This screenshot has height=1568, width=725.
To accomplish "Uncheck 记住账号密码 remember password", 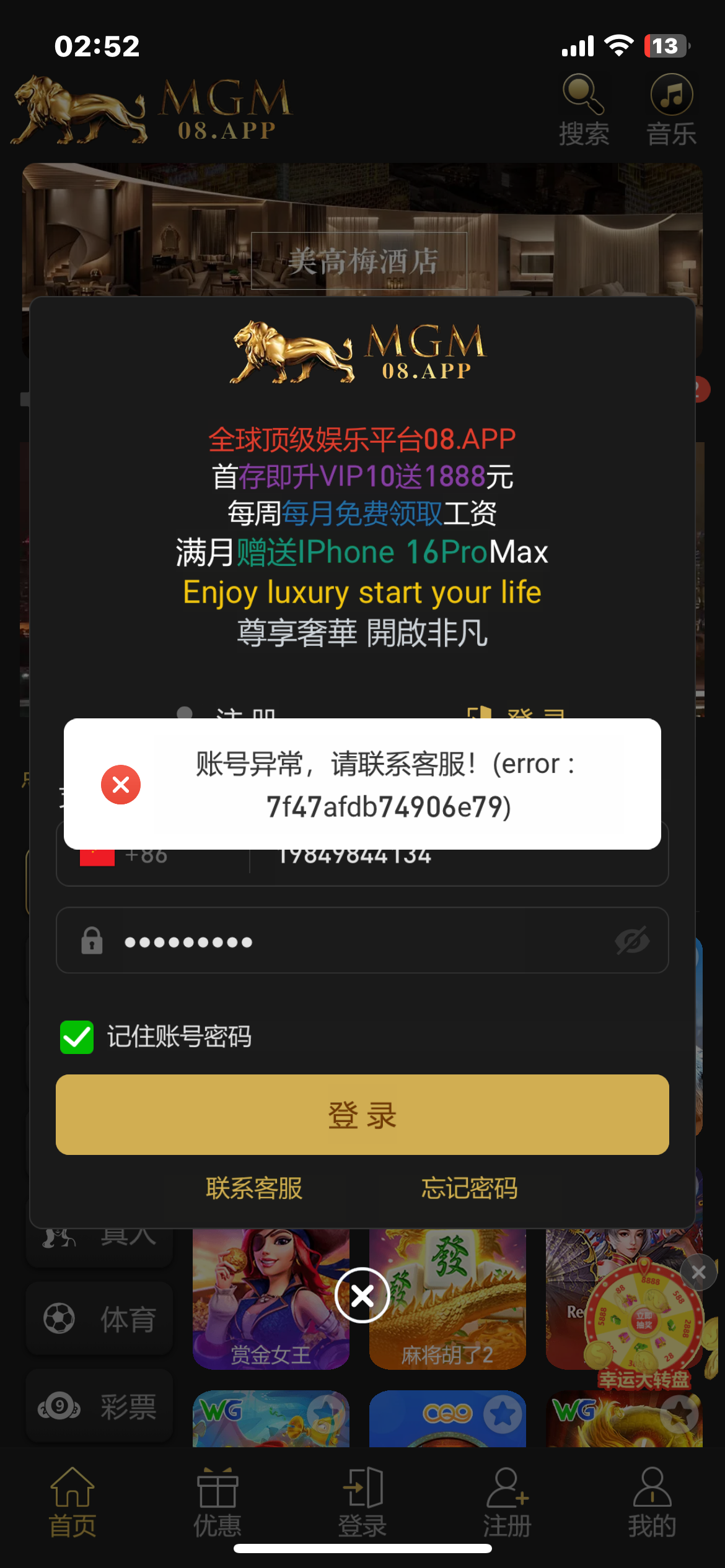I will 77,1037.
